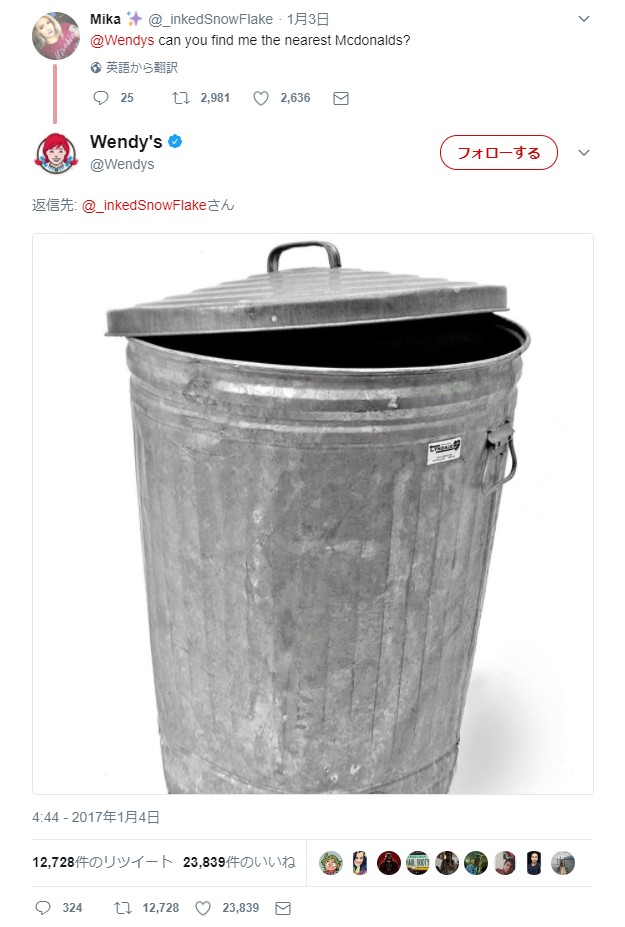Reply to Mika's tweet with 25 replies
Screen dimensions: 625x927
(x=100, y=98)
